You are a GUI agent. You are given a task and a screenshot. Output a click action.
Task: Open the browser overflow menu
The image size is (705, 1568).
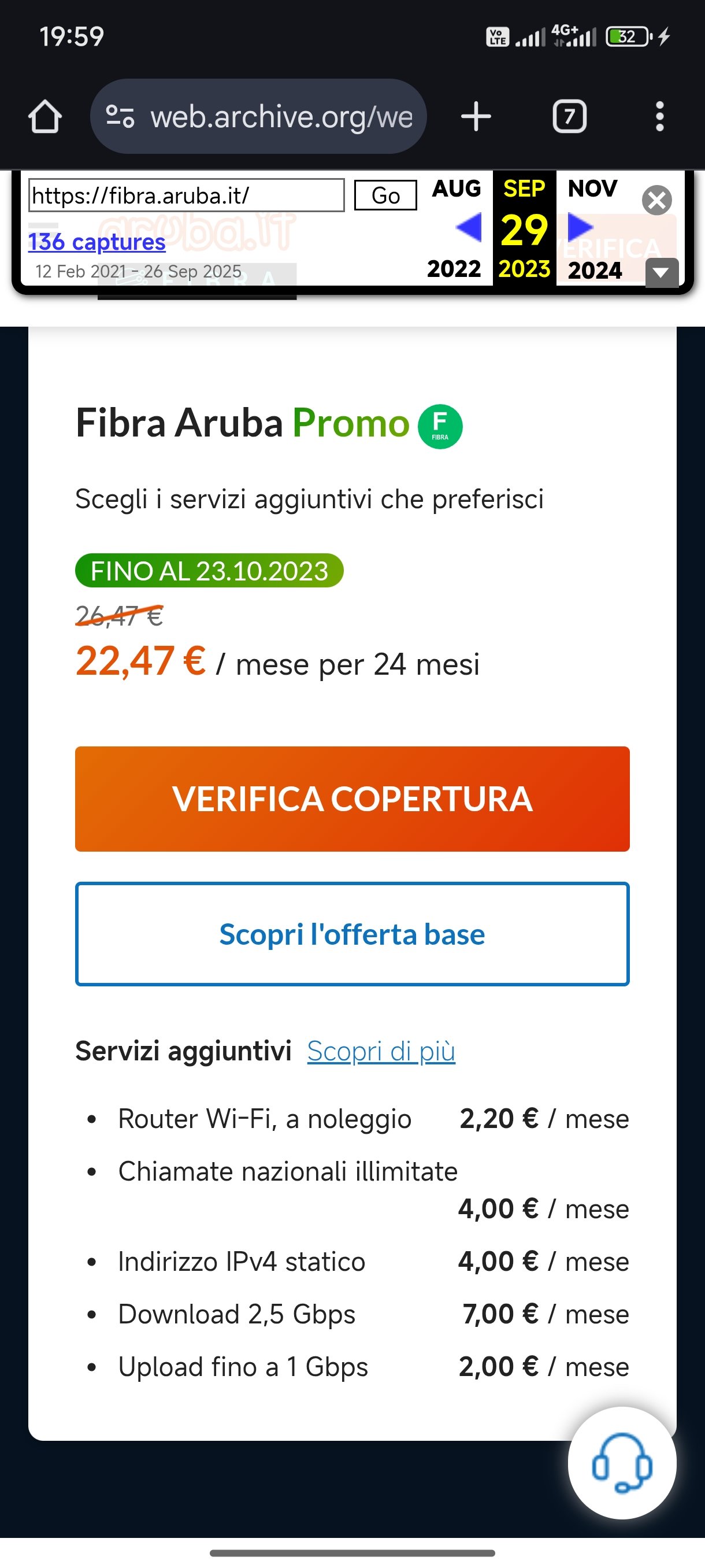tap(659, 116)
